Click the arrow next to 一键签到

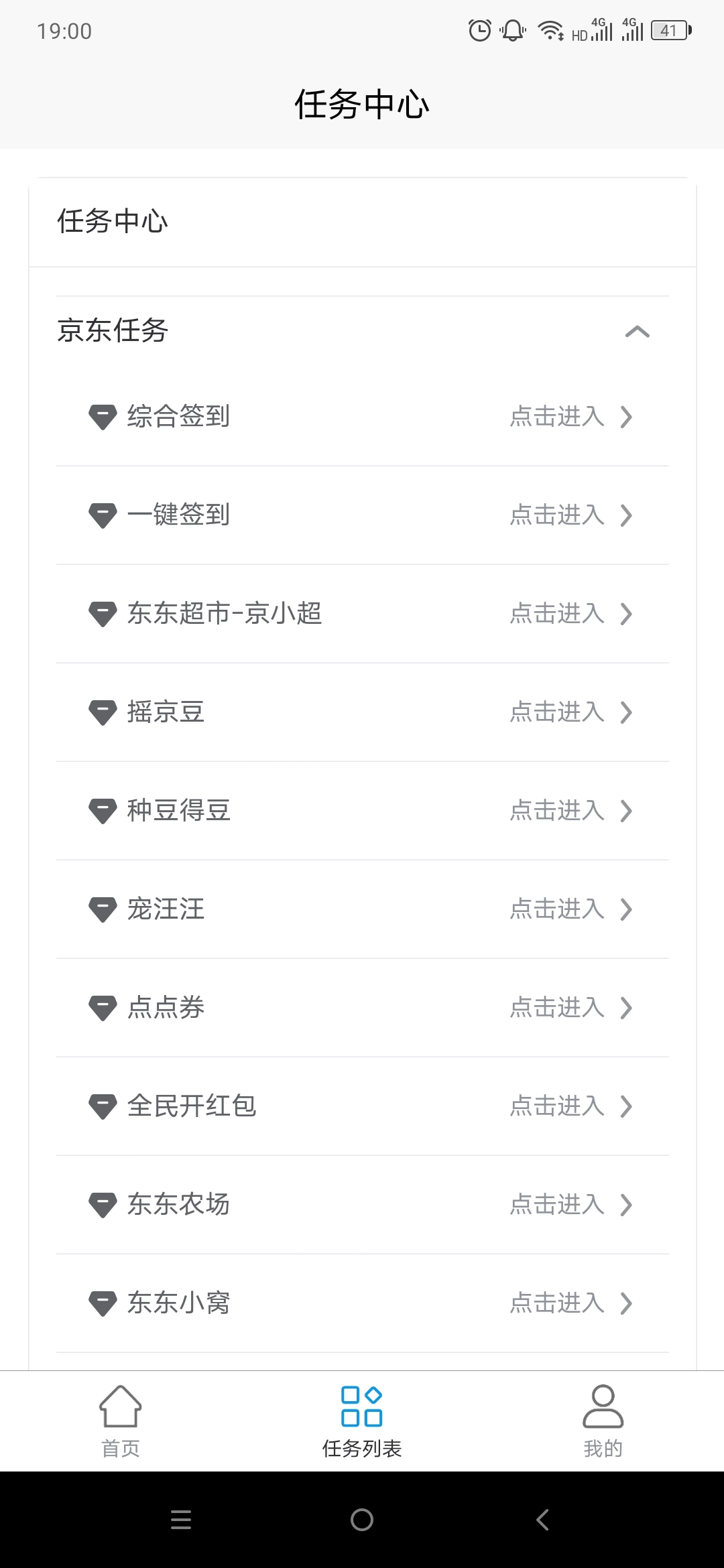pyautogui.click(x=626, y=516)
